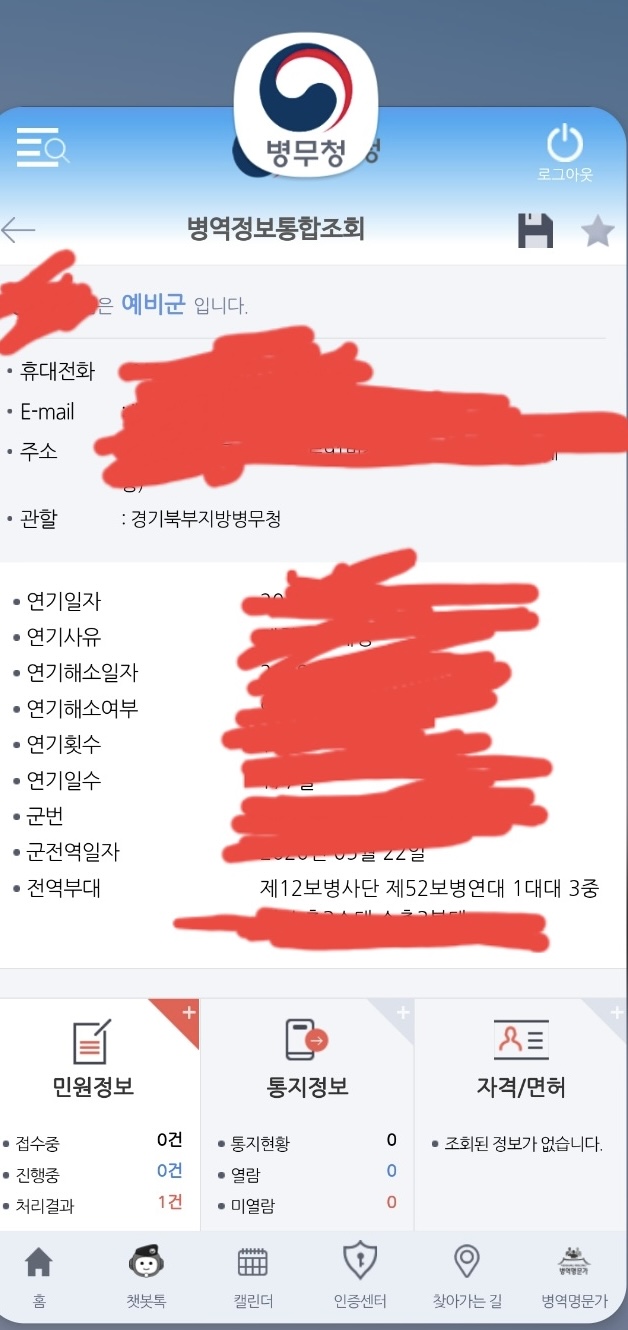This screenshot has width=628, height=1330.
Task: Add this page to favorites star
Action: pyautogui.click(x=598, y=231)
